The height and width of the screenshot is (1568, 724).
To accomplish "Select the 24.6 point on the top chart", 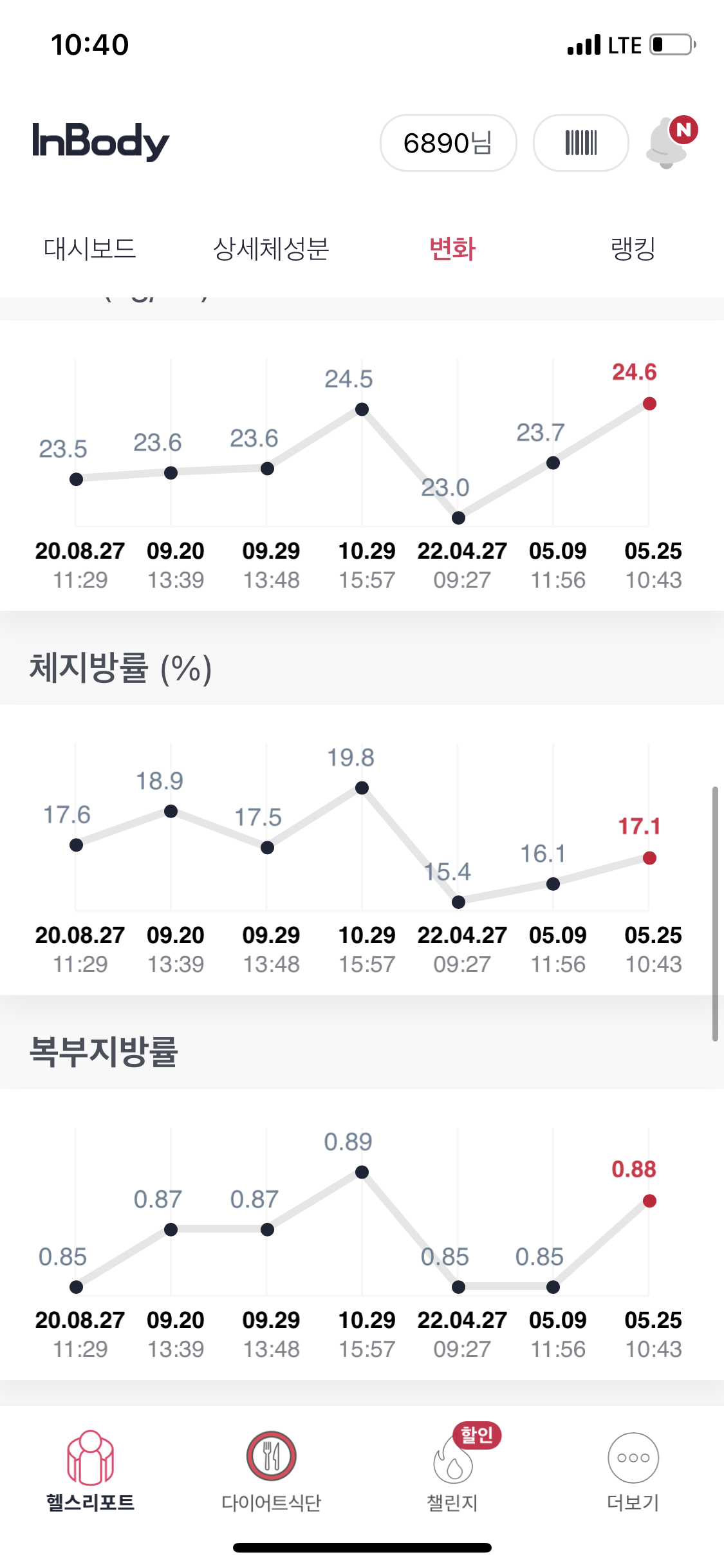I will point(649,404).
